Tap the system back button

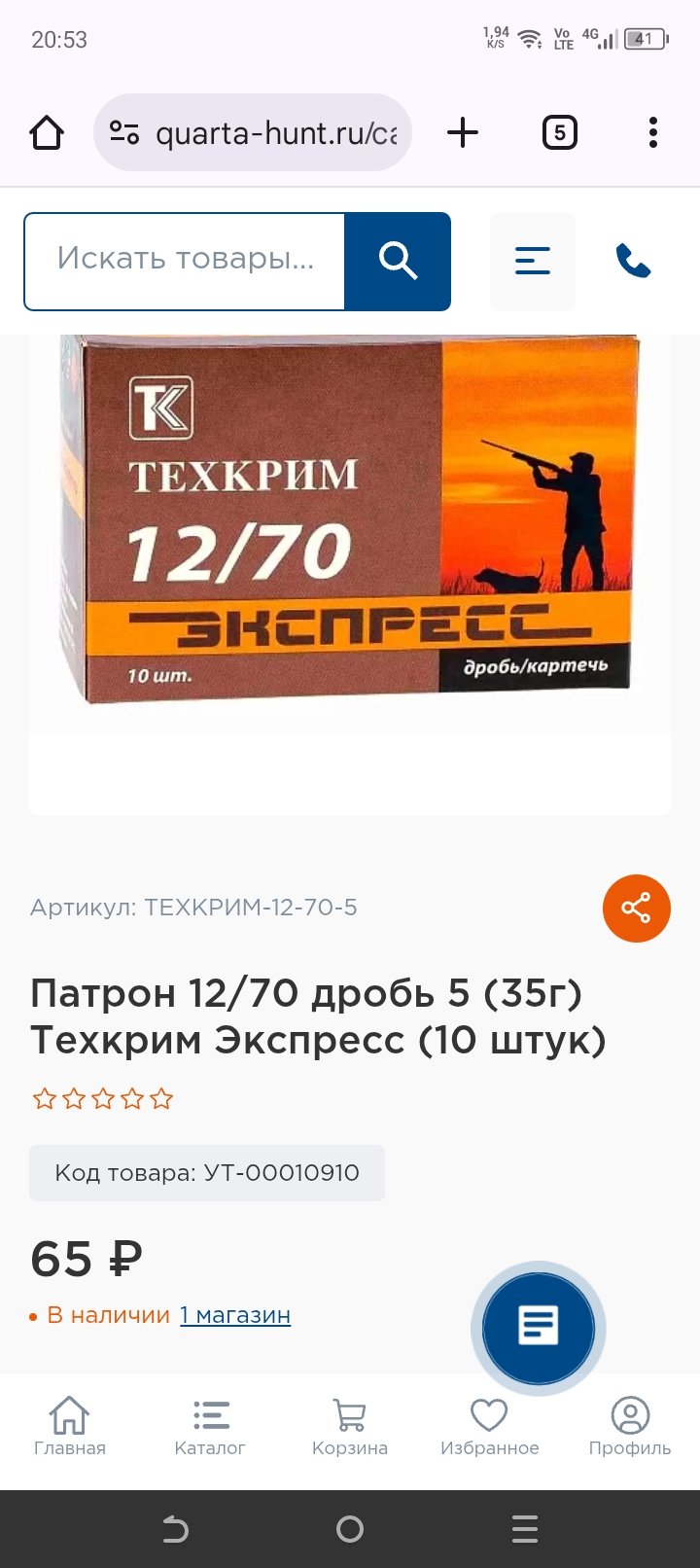click(x=175, y=1529)
